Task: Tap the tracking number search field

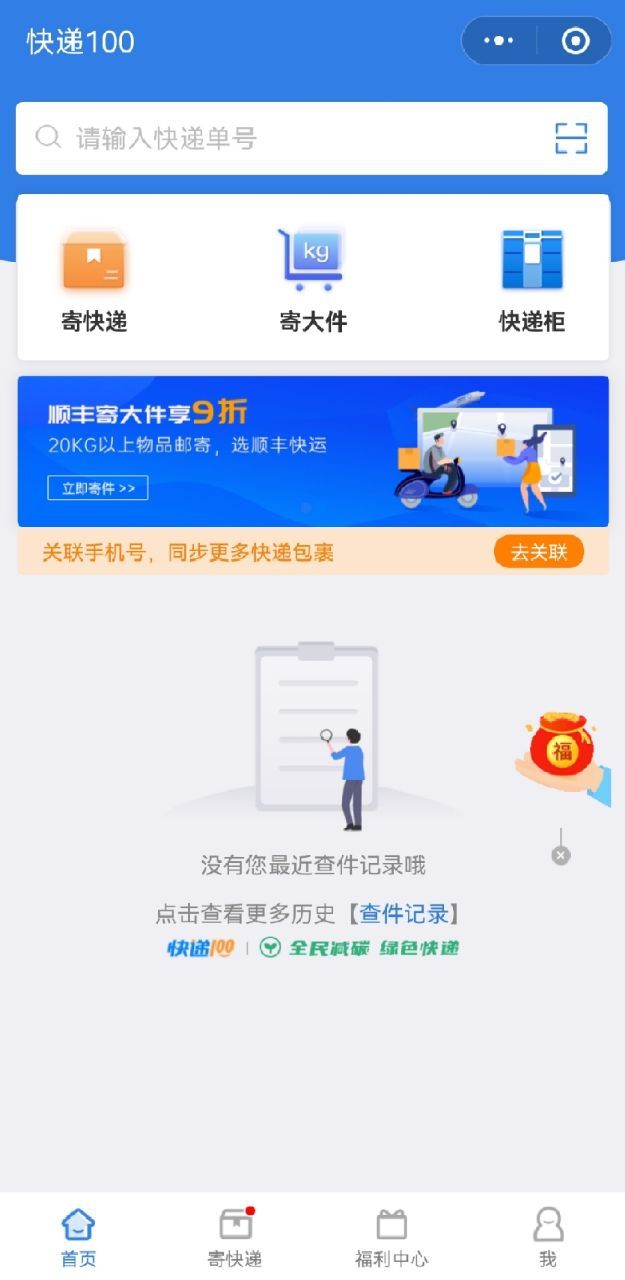Action: click(x=290, y=138)
